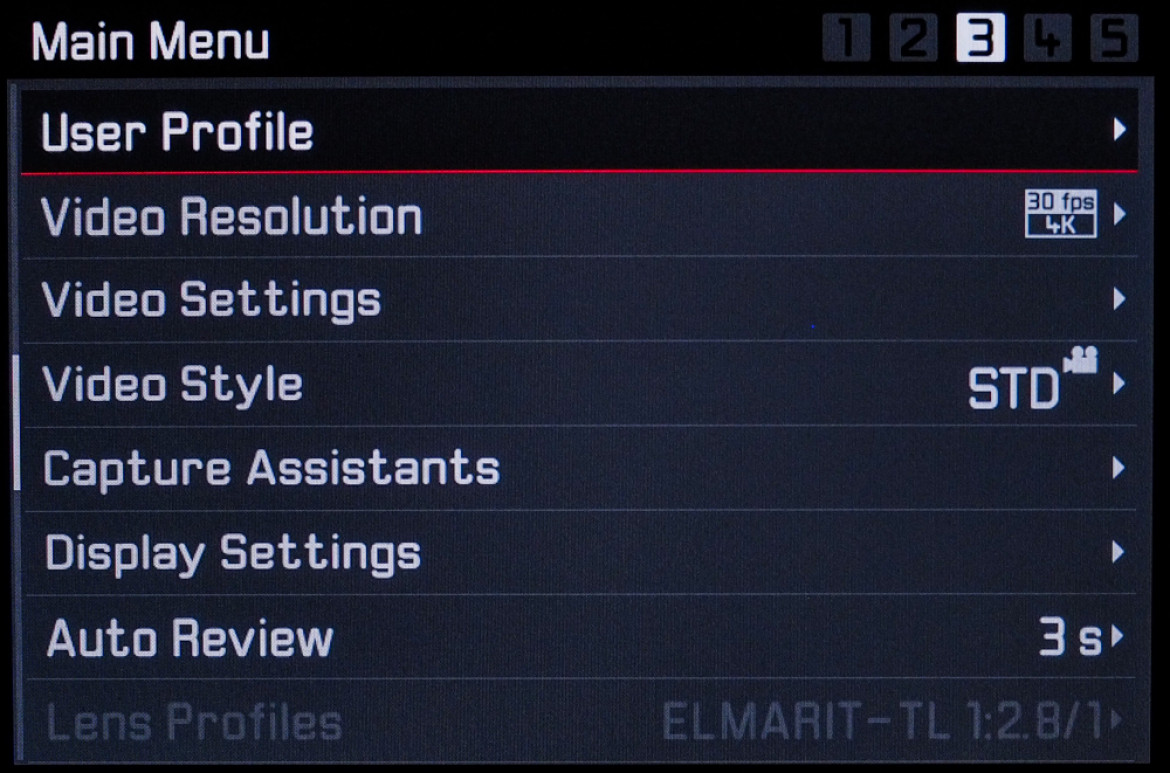Viewport: 1170px width, 773px height.
Task: Open Video Resolution settings
Action: [578, 216]
